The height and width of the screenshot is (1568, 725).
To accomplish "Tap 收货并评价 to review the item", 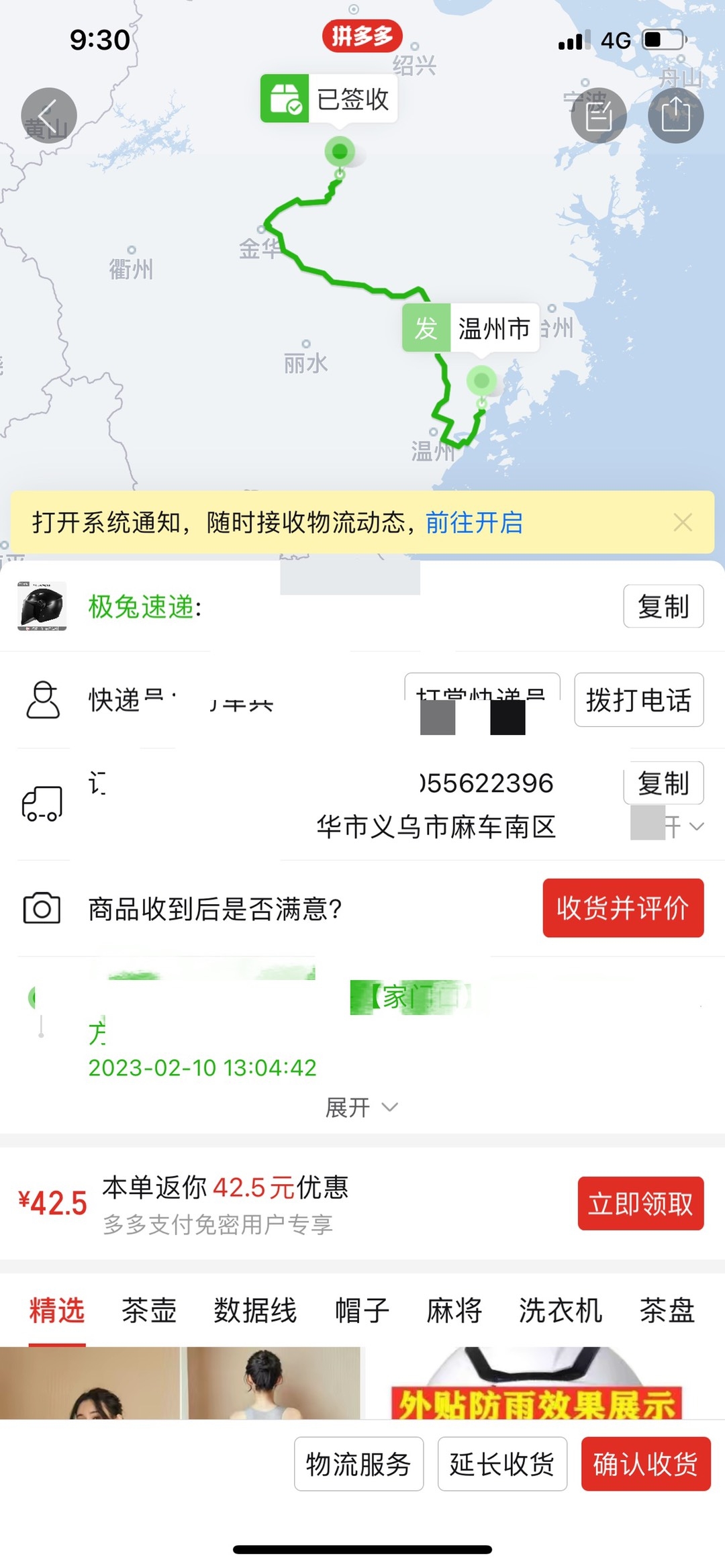I will [622, 908].
